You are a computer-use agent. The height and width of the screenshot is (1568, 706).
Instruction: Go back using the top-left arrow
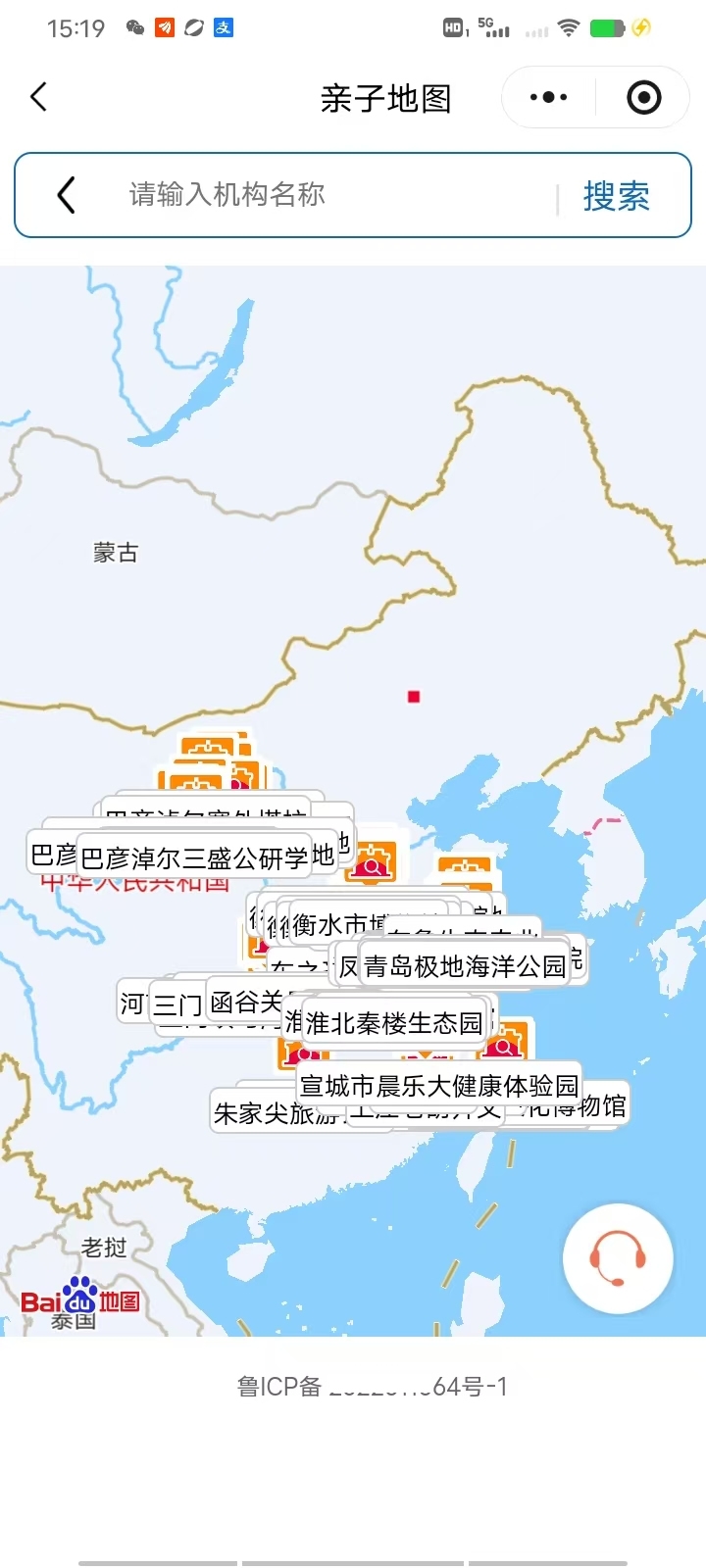(x=39, y=97)
